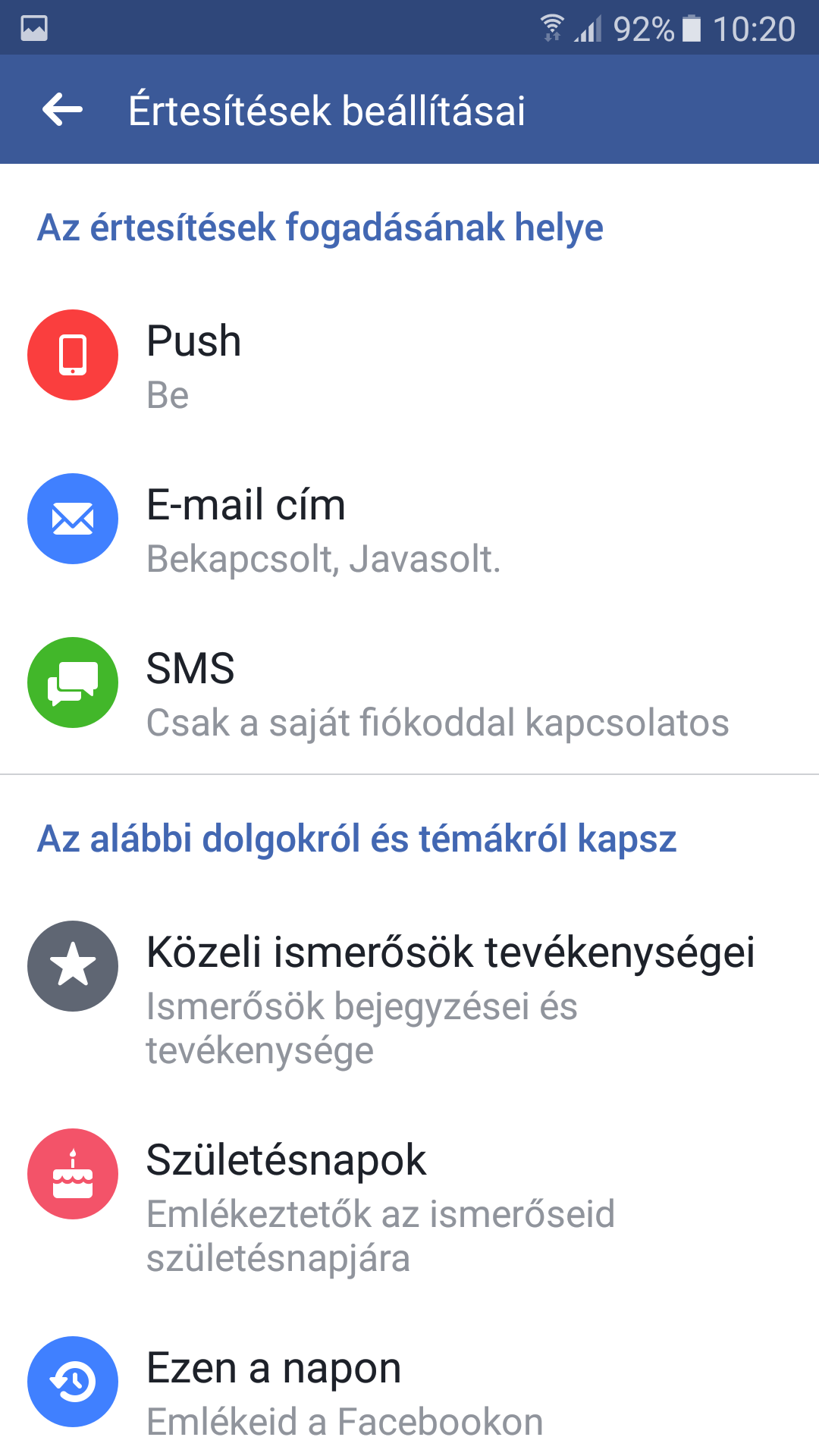The height and width of the screenshot is (1456, 819).
Task: Go back using the header arrow
Action: (x=62, y=110)
